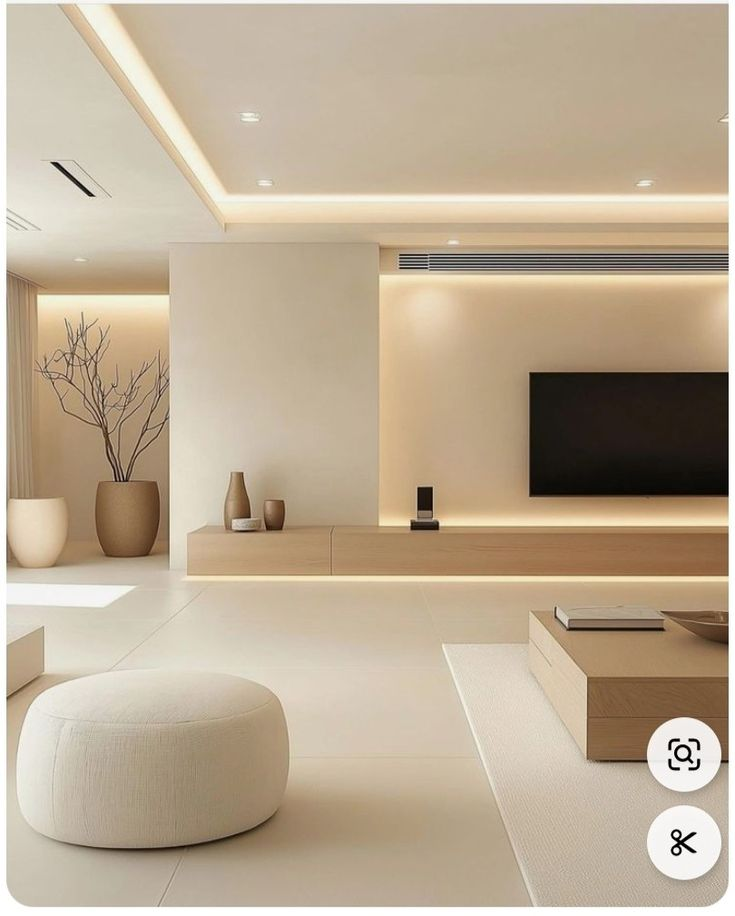The image size is (735, 916).
Task: Open the visual search lens icon
Action: pos(683,754)
